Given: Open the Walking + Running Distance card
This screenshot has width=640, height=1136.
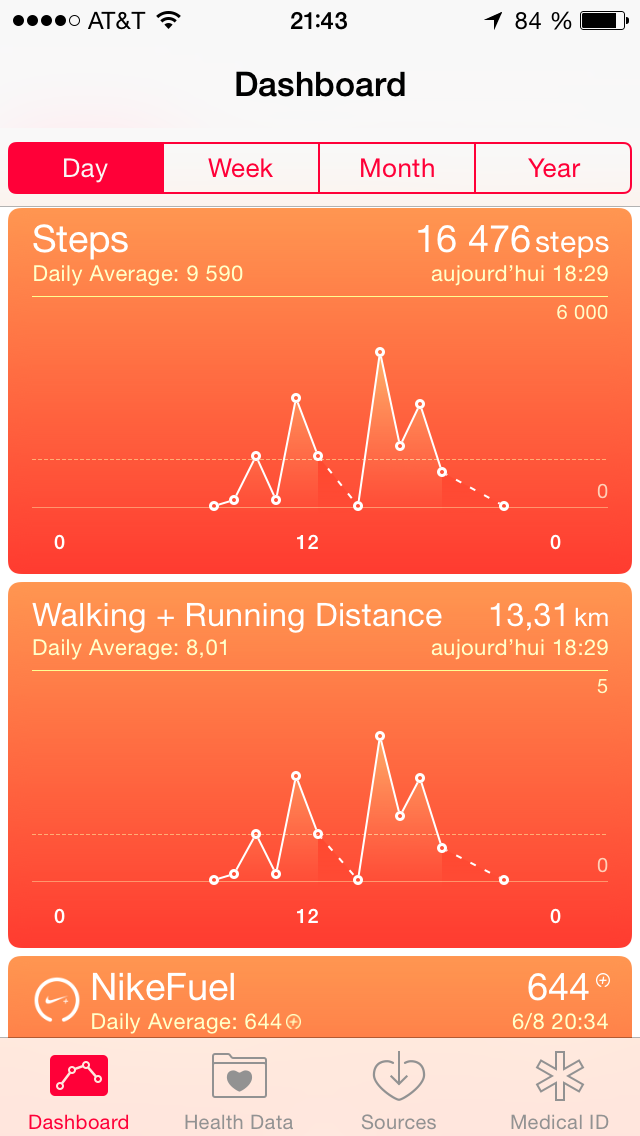Looking at the screenshot, I should (x=320, y=765).
